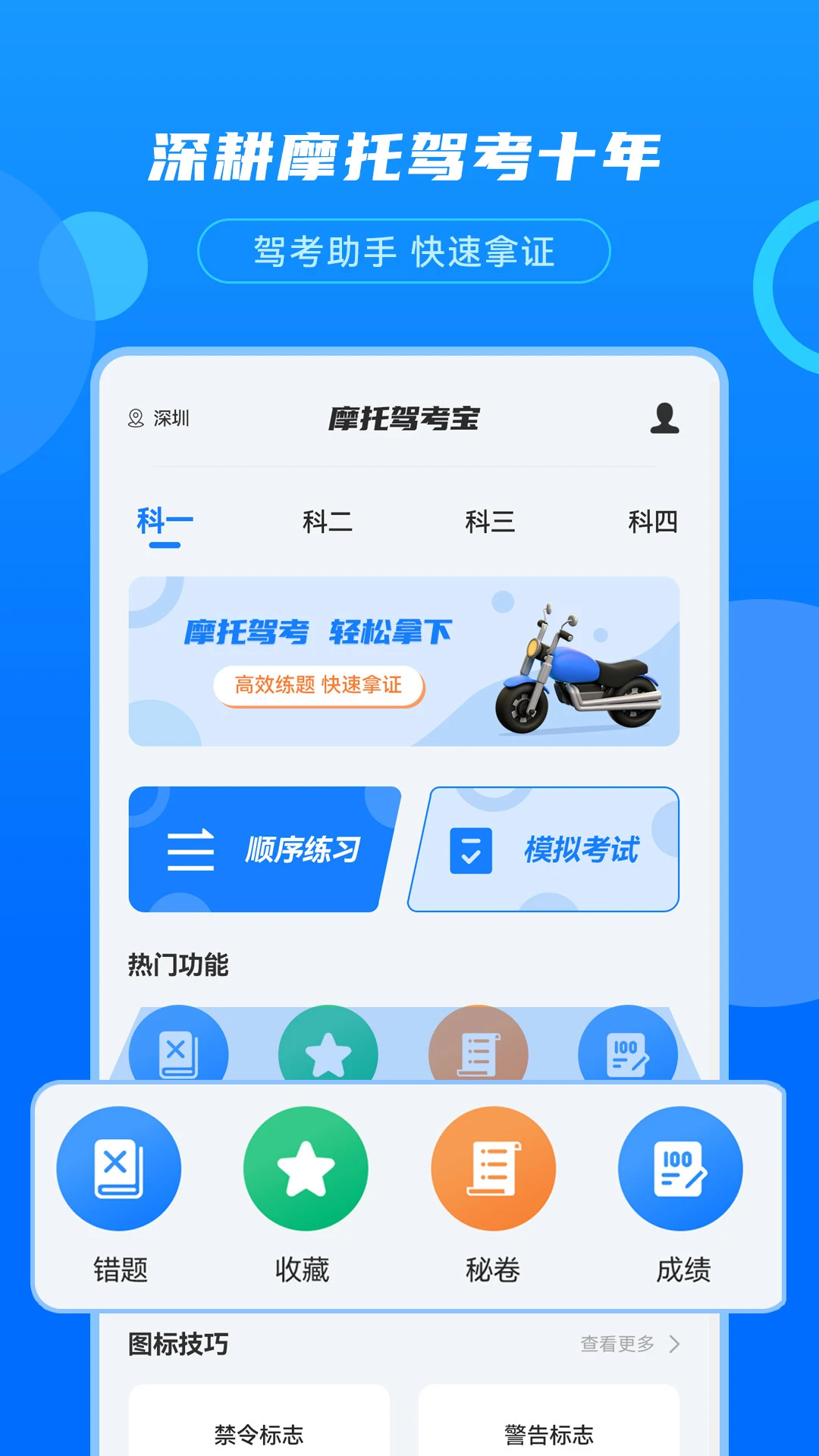
Task: Select the 收藏 favorites star icon
Action: [306, 1168]
